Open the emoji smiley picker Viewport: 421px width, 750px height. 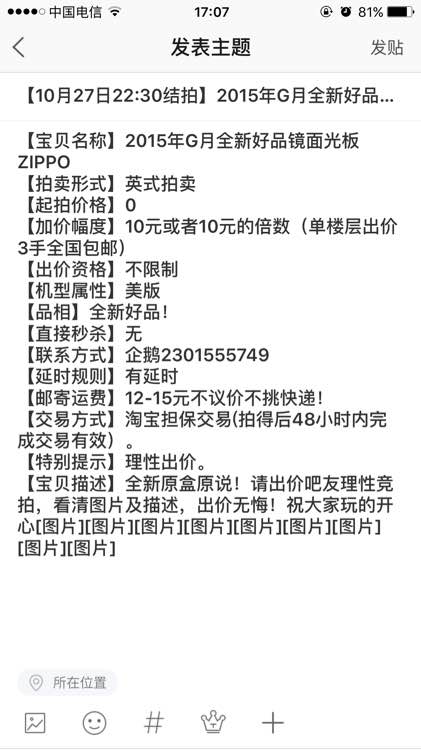pyautogui.click(x=94, y=723)
